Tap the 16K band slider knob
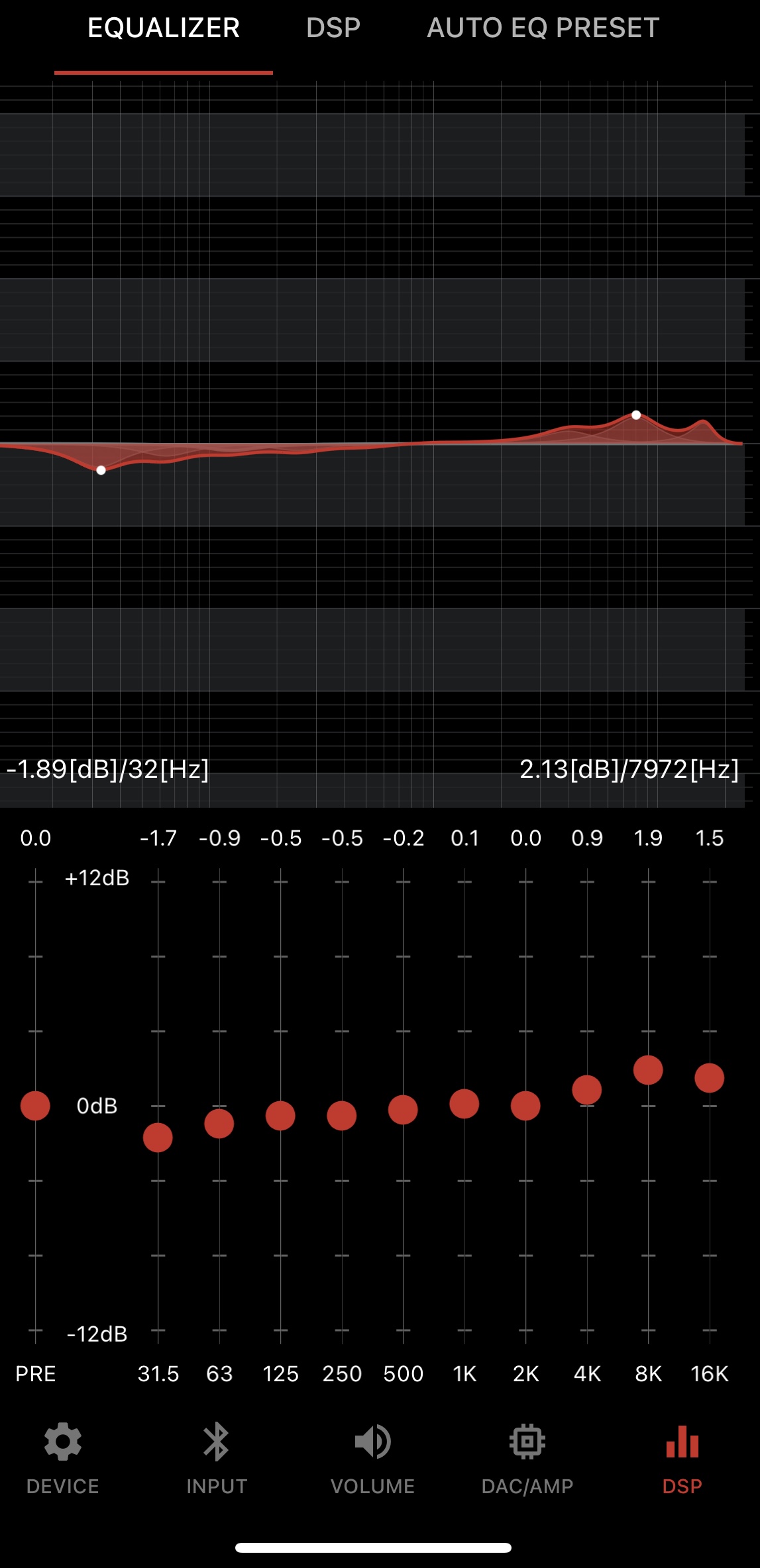 coord(710,1078)
